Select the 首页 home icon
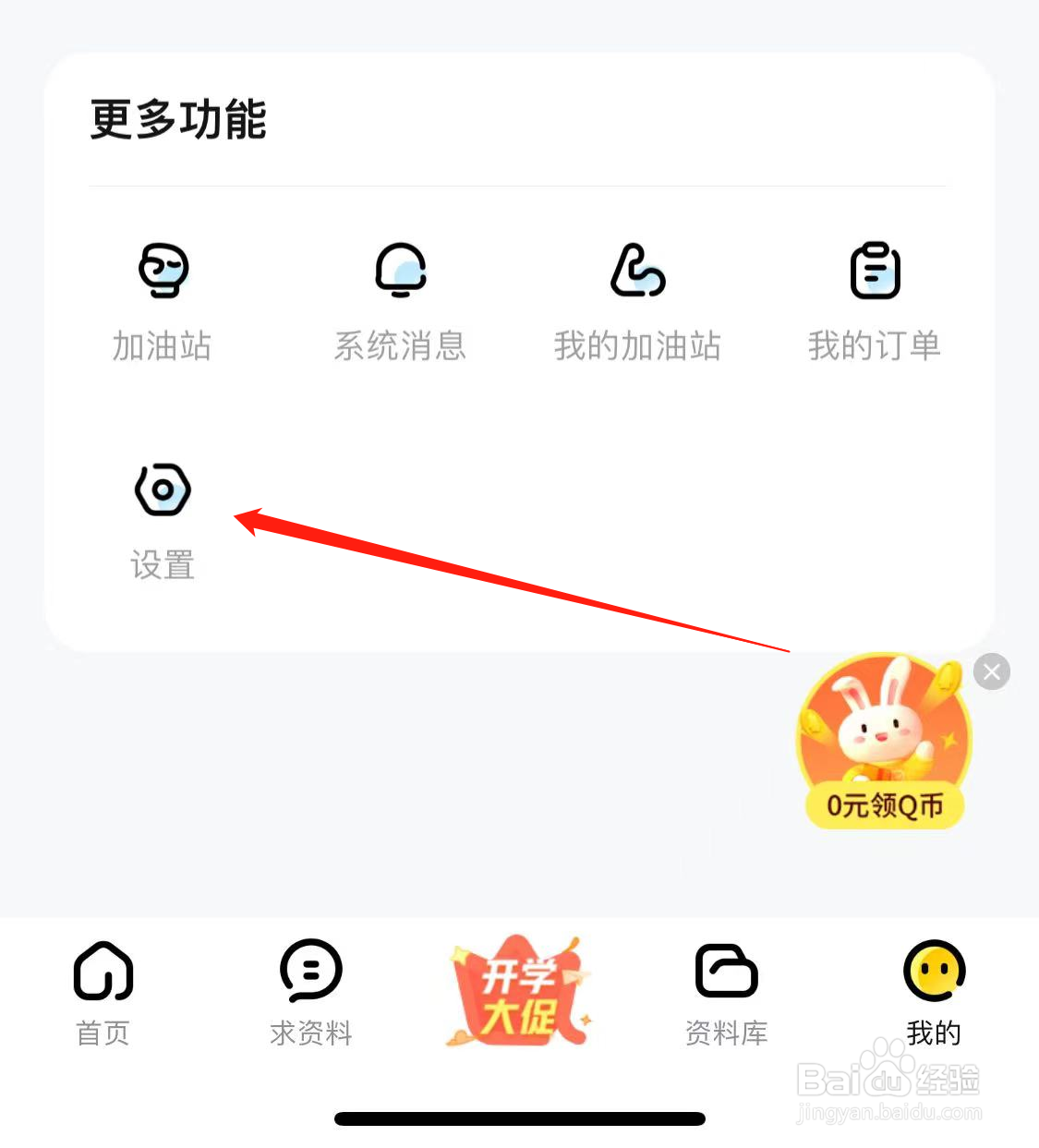This screenshot has height=1148, width=1039. 102,971
